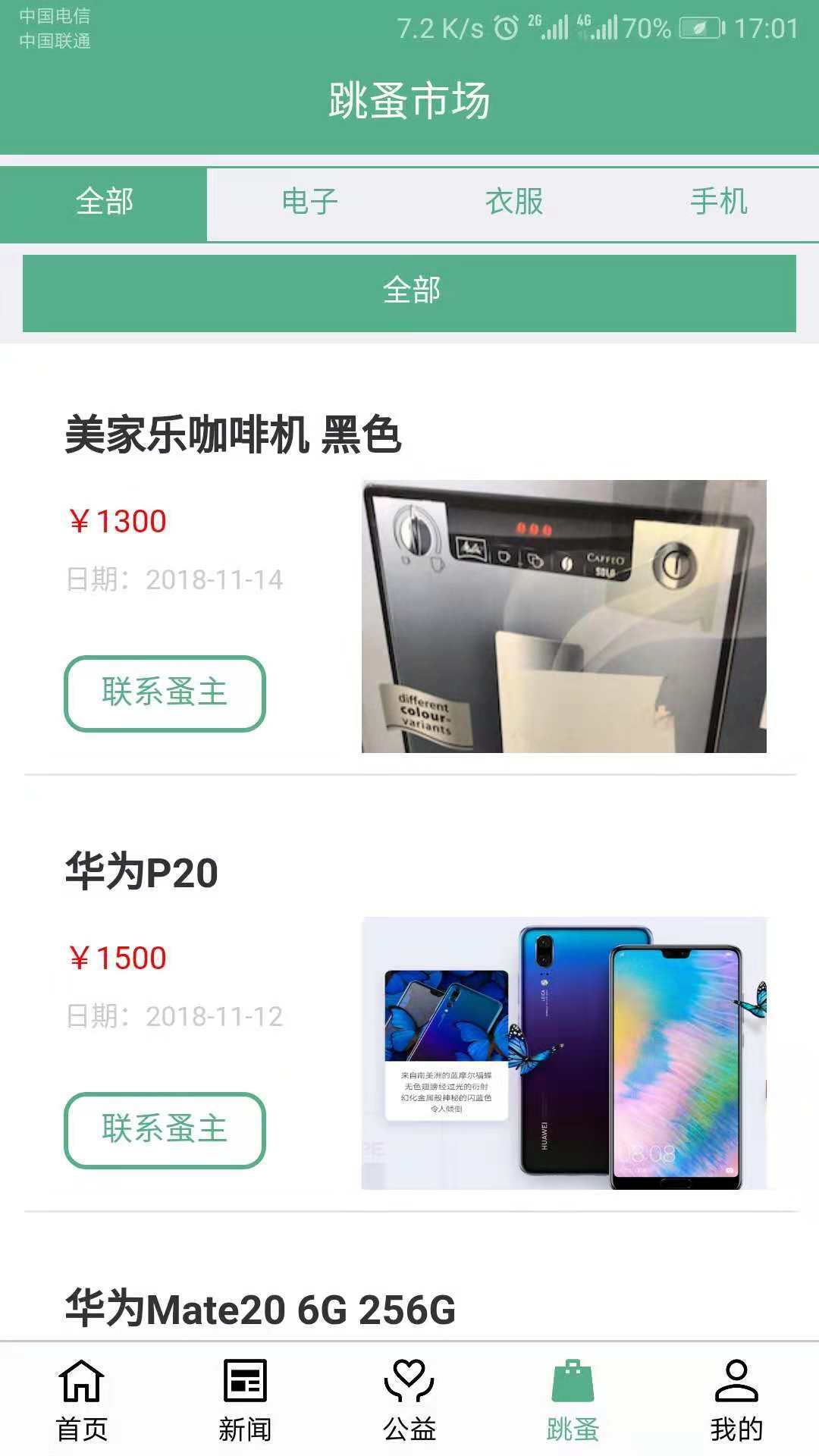
Task: Open the 美家乐咖啡机 黑色 product photo
Action: point(563,616)
